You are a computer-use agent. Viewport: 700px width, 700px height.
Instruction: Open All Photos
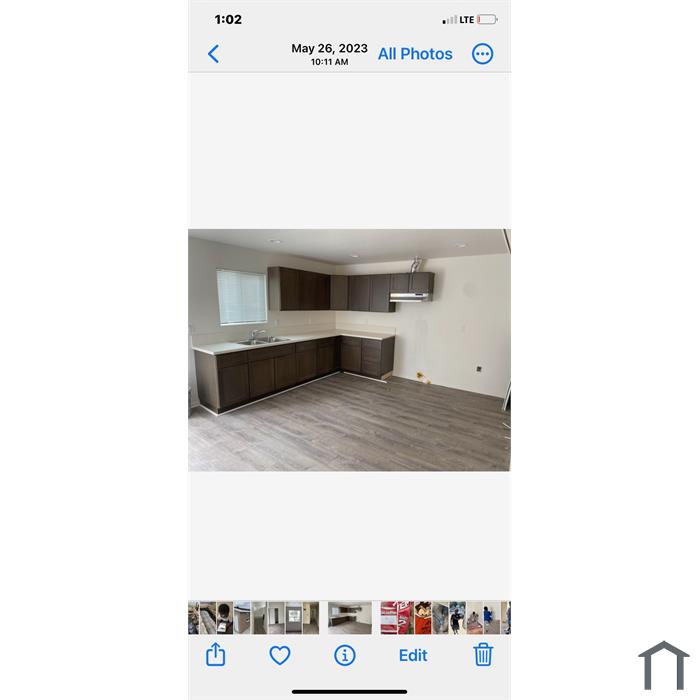[x=415, y=54]
